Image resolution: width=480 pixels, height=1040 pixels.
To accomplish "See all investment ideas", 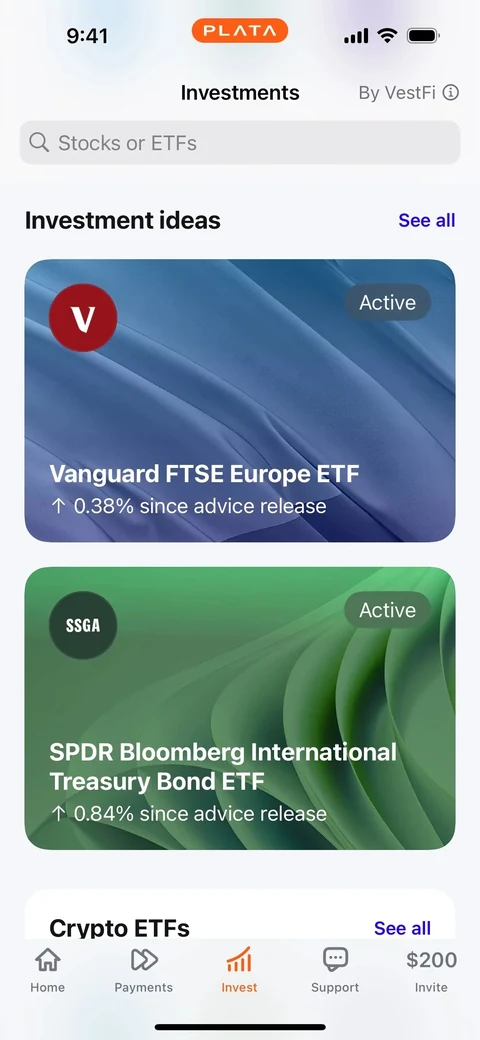I will pos(426,220).
